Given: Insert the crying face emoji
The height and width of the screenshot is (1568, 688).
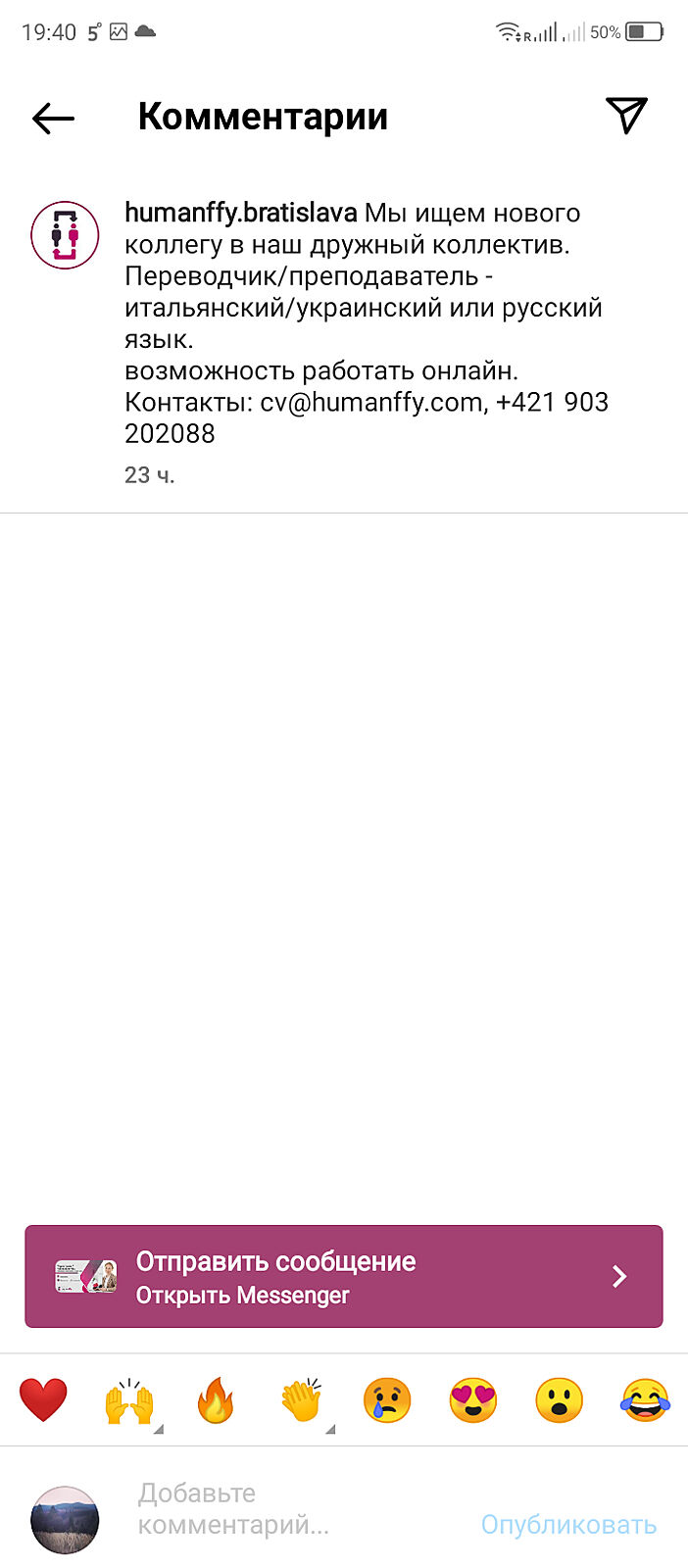Looking at the screenshot, I should pyautogui.click(x=387, y=1400).
